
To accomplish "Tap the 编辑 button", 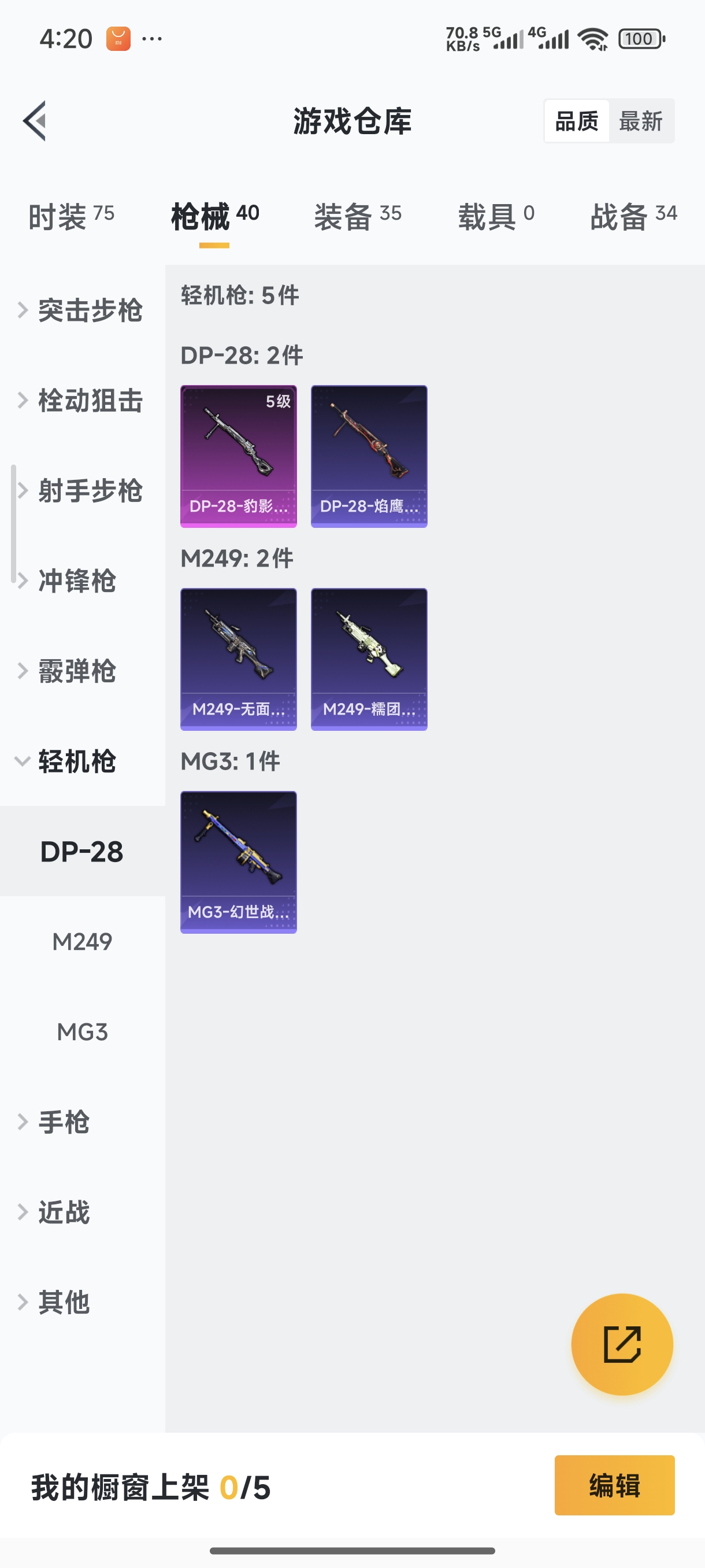I will pyautogui.click(x=614, y=1485).
